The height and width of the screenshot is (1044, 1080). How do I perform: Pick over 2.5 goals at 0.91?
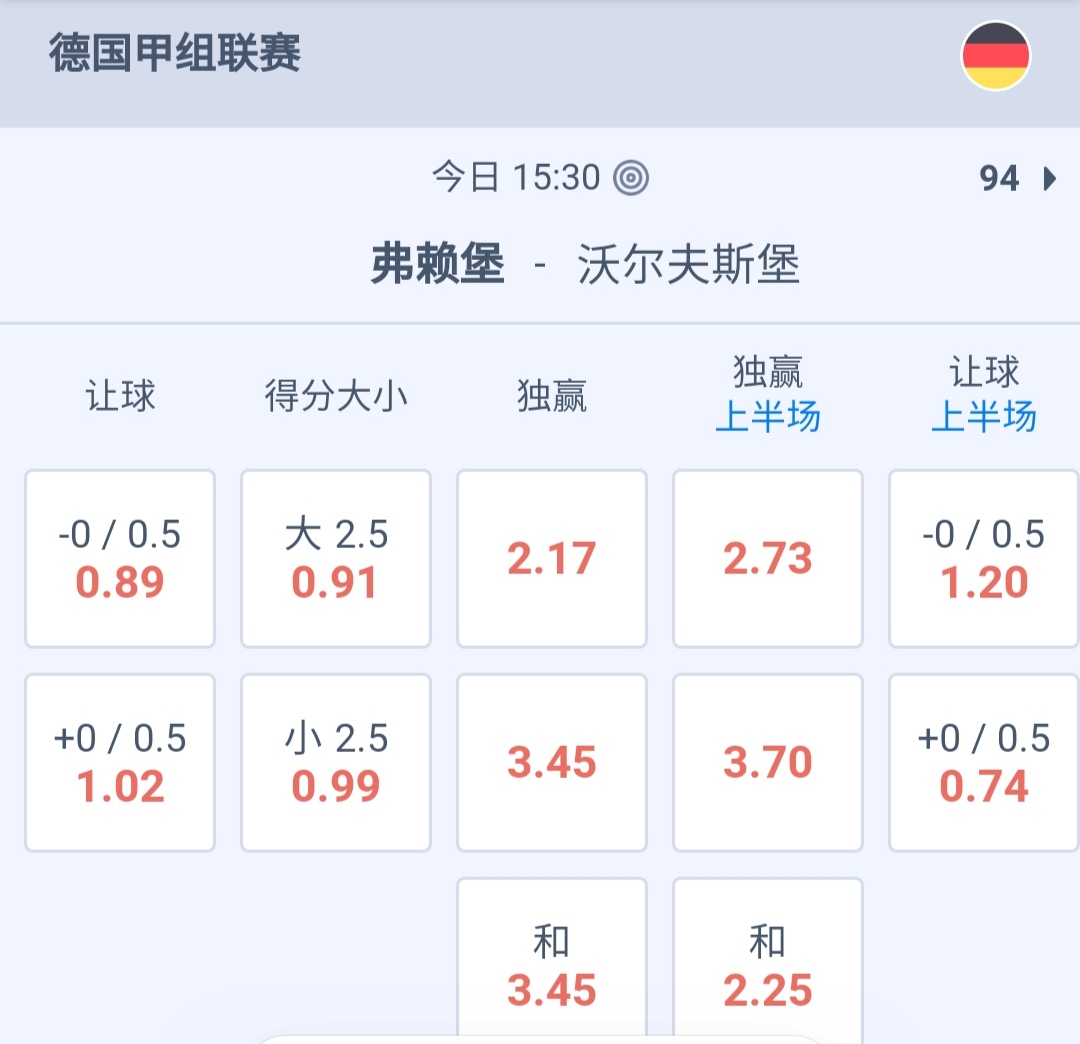pos(336,559)
